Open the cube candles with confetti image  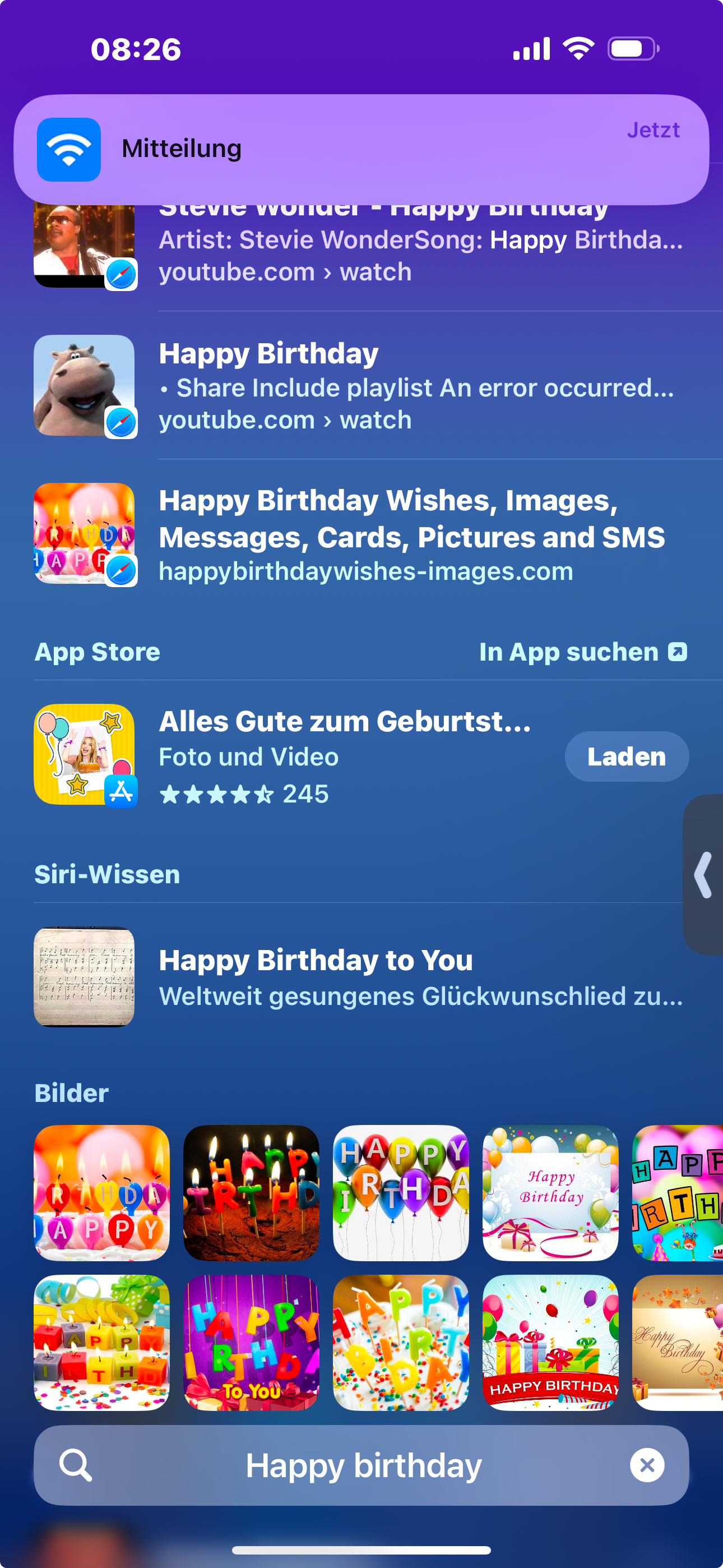pos(101,1342)
